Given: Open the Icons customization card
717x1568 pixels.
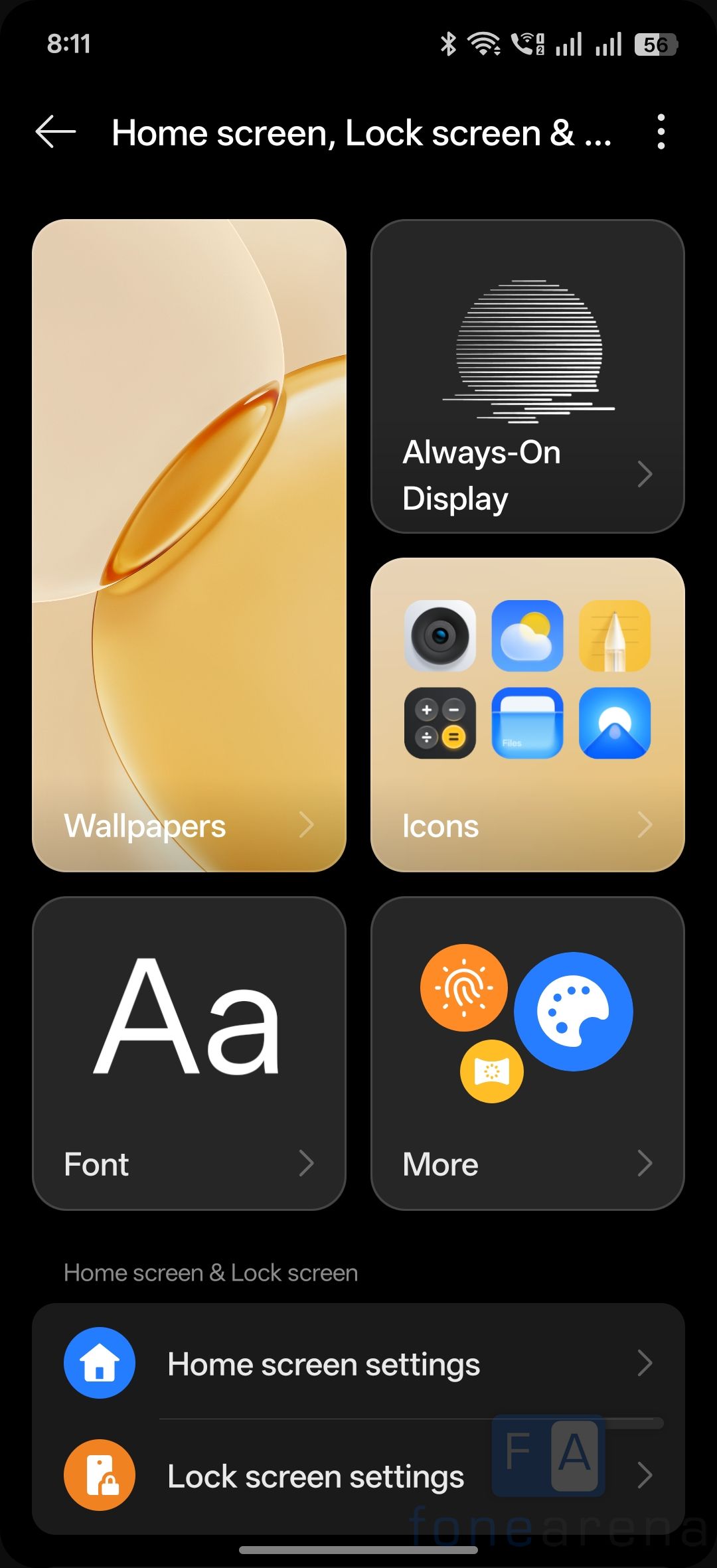Looking at the screenshot, I should coord(527,714).
